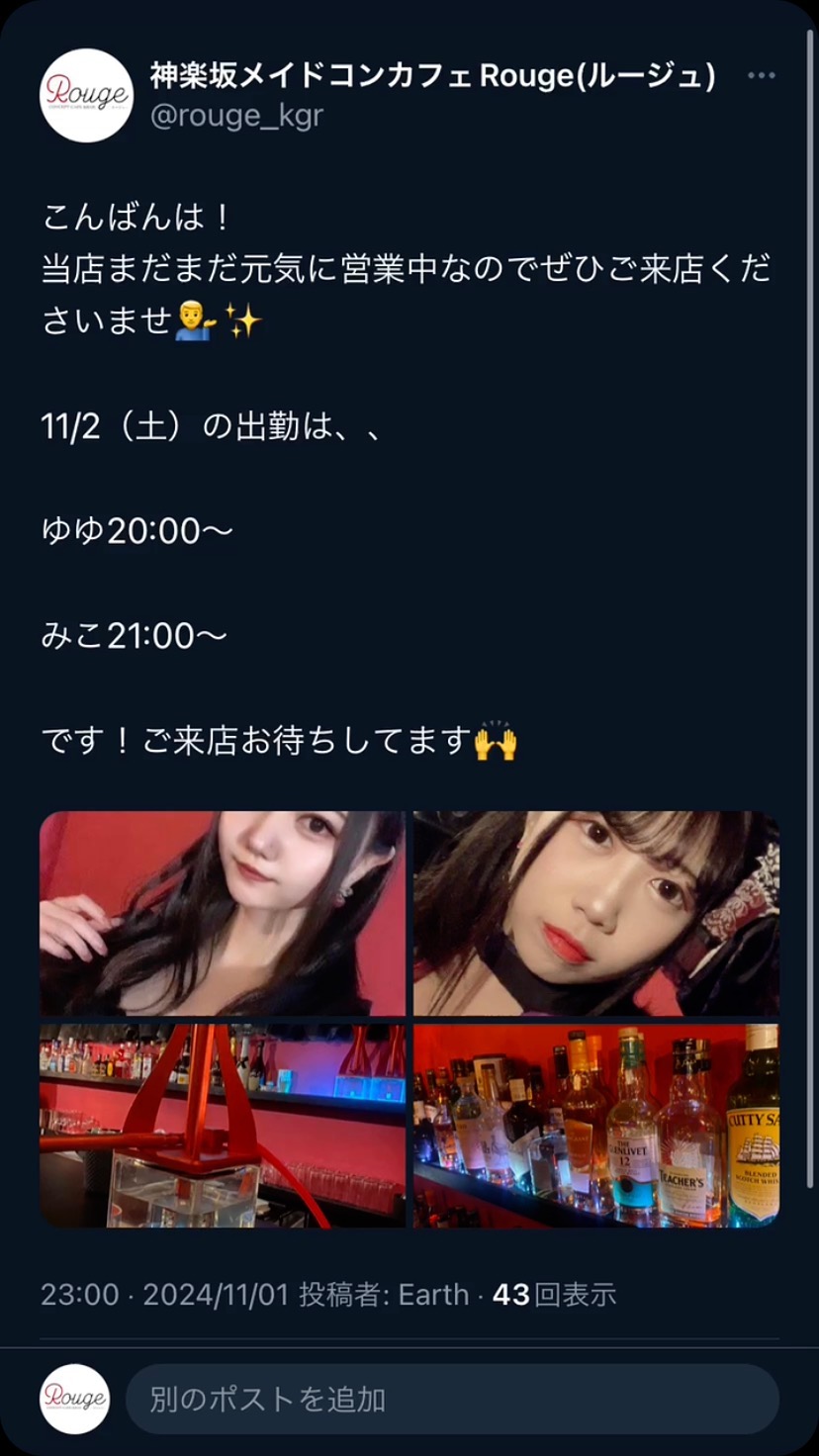Open the whisky bottles photo
The image size is (819, 1456).
595,1126
